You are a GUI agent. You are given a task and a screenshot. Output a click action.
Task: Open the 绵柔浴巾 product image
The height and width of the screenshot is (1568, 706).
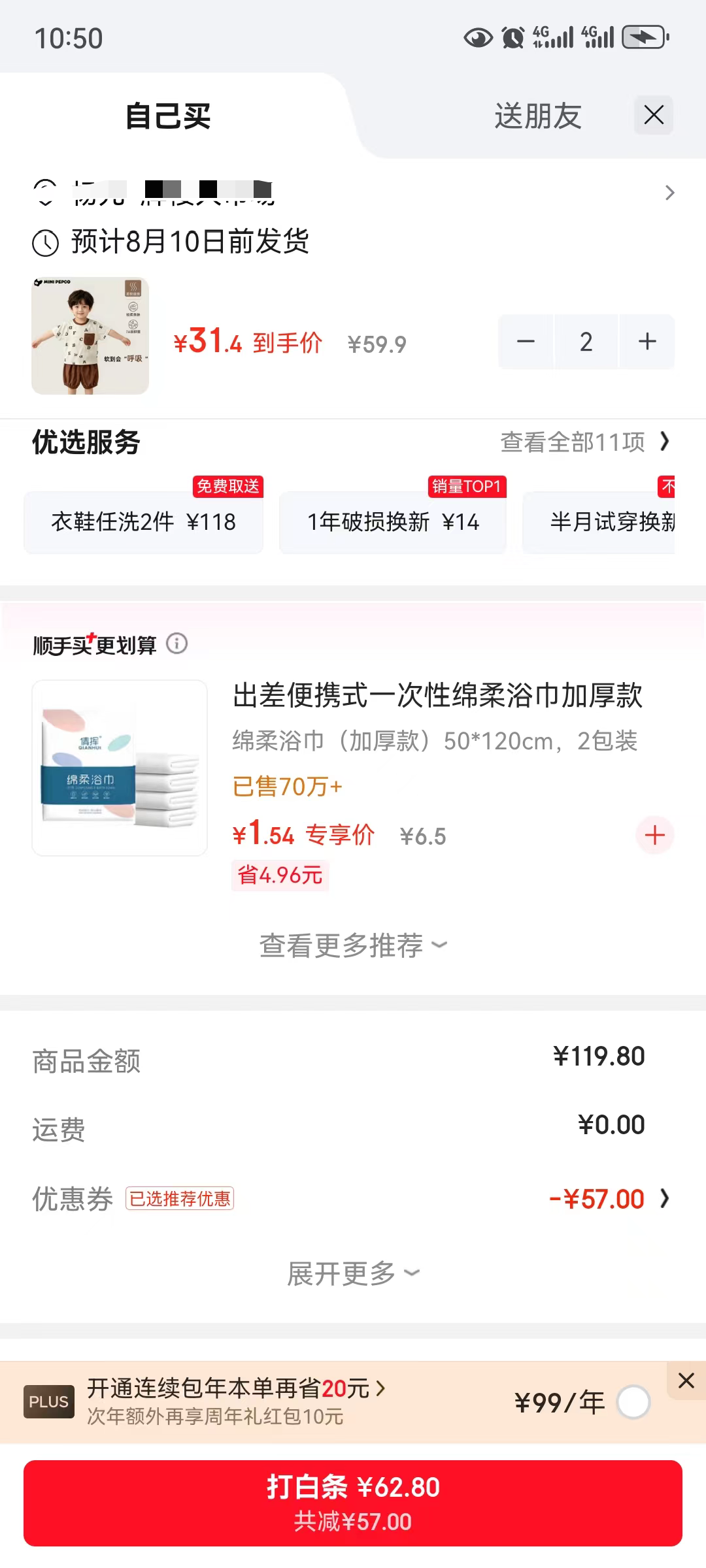pyautogui.click(x=120, y=768)
